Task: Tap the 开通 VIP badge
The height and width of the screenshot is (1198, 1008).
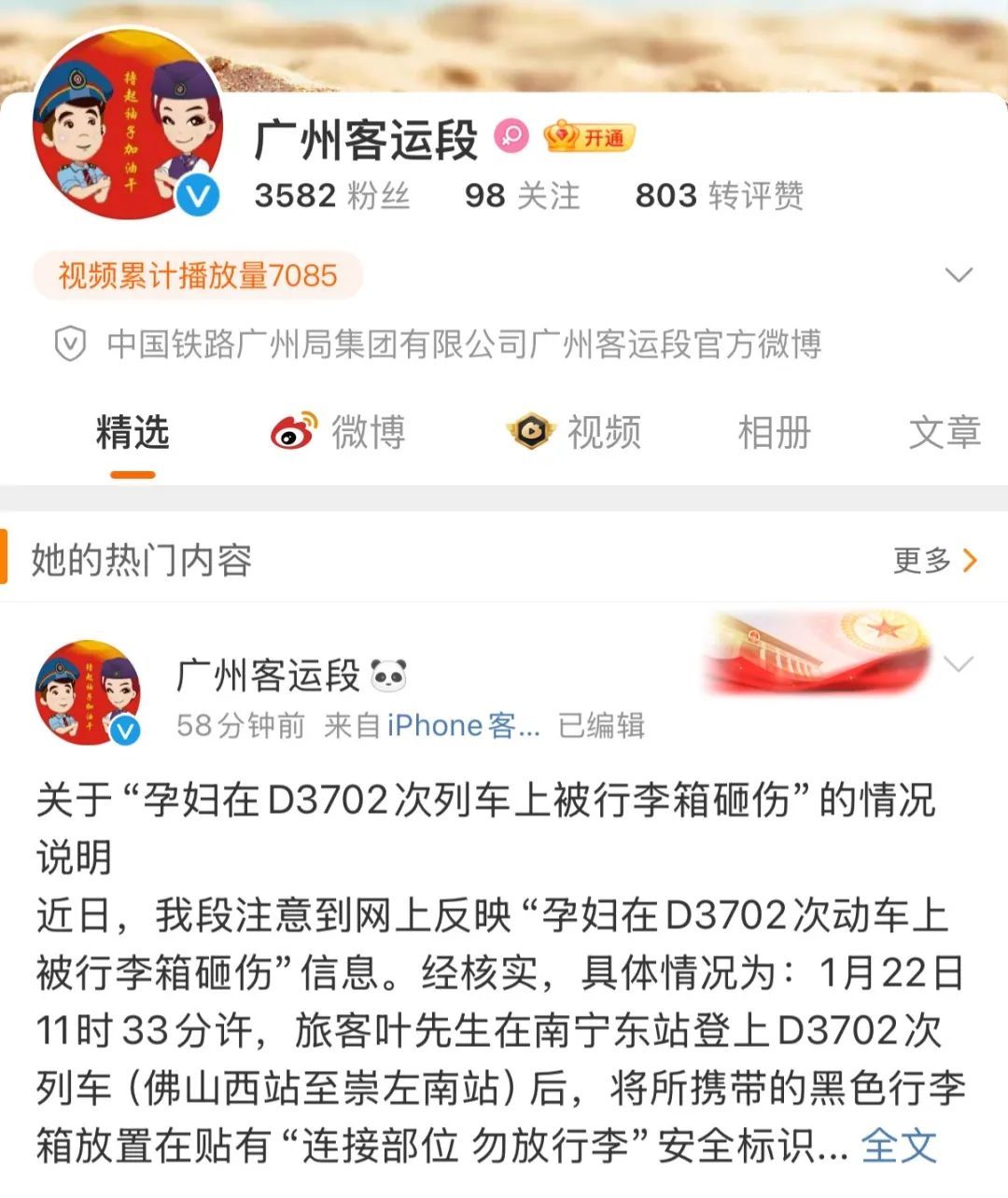Action: click(589, 138)
